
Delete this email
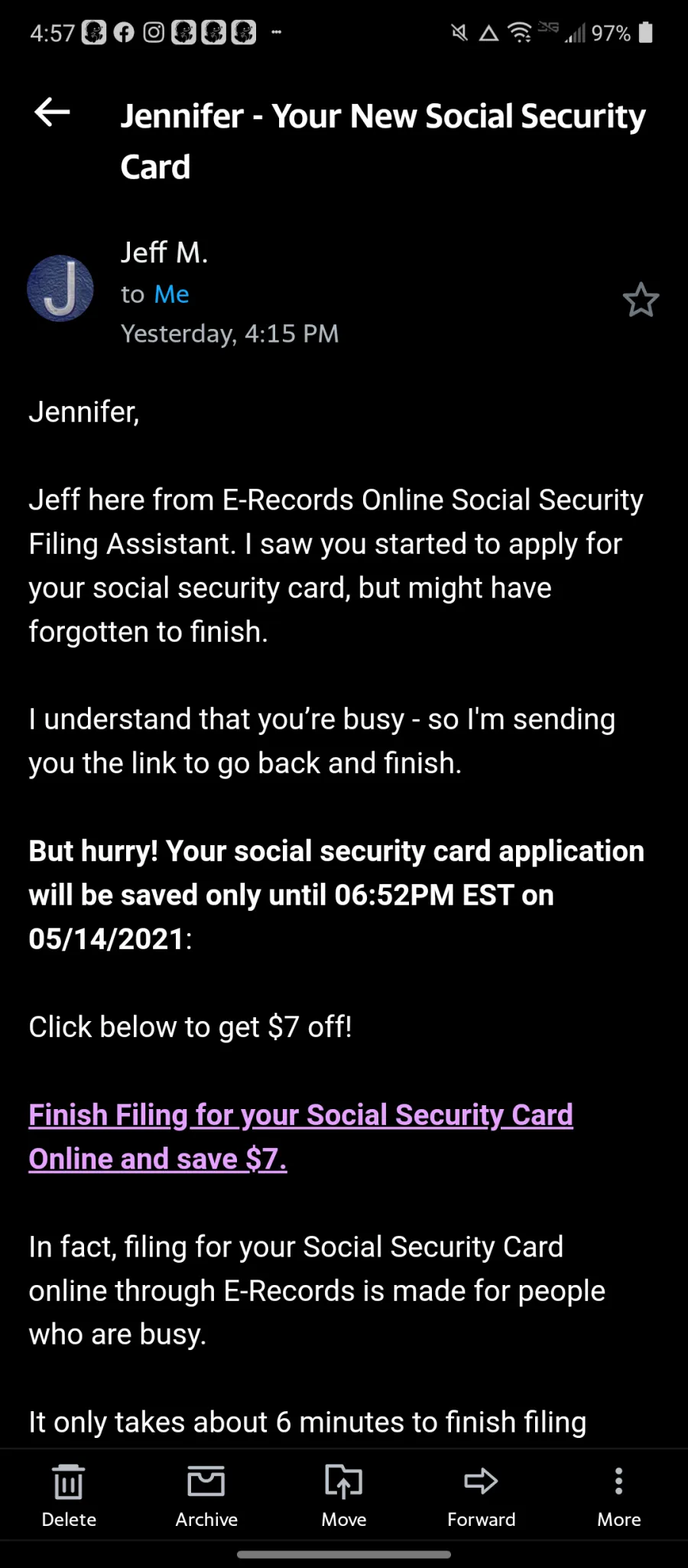(x=69, y=1495)
